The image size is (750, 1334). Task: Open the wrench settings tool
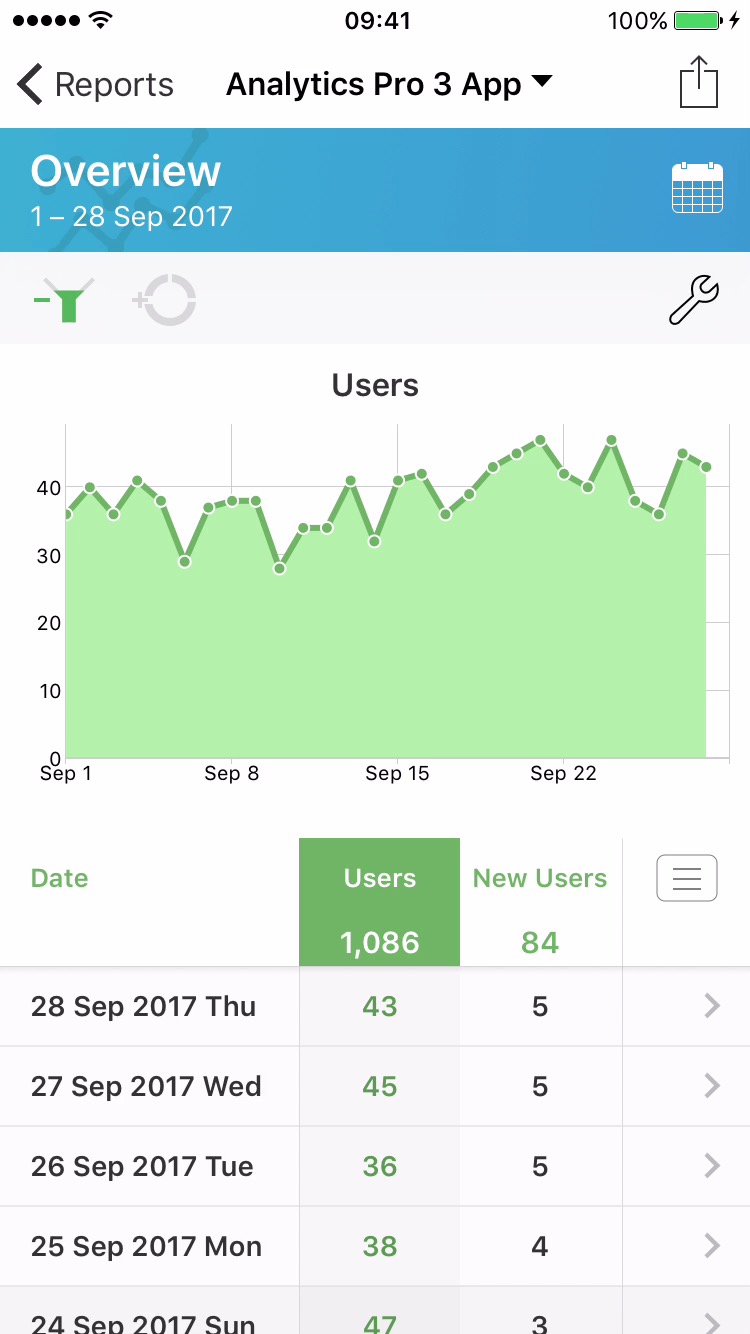tap(693, 300)
